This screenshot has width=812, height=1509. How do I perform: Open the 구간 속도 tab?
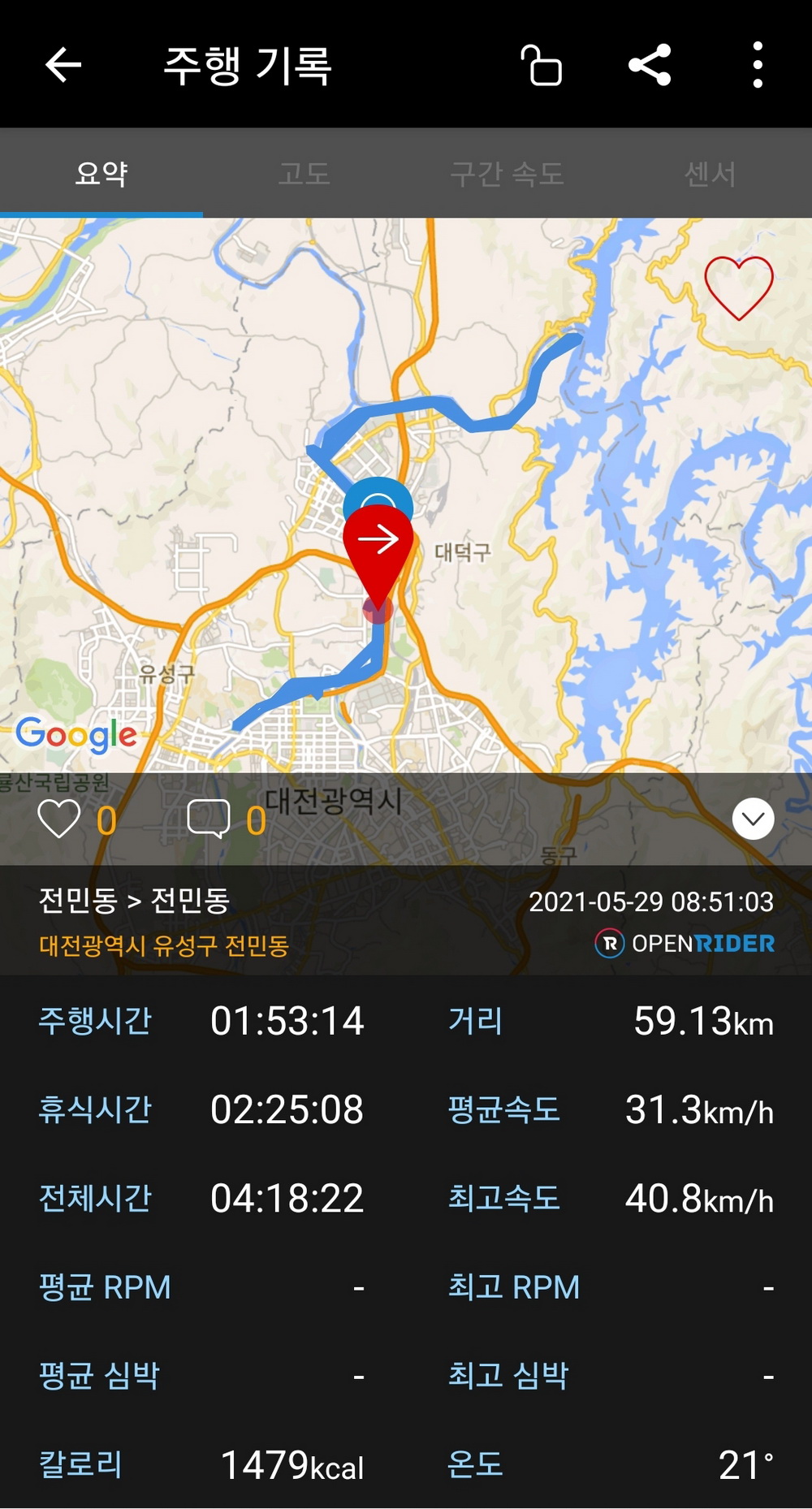[507, 174]
